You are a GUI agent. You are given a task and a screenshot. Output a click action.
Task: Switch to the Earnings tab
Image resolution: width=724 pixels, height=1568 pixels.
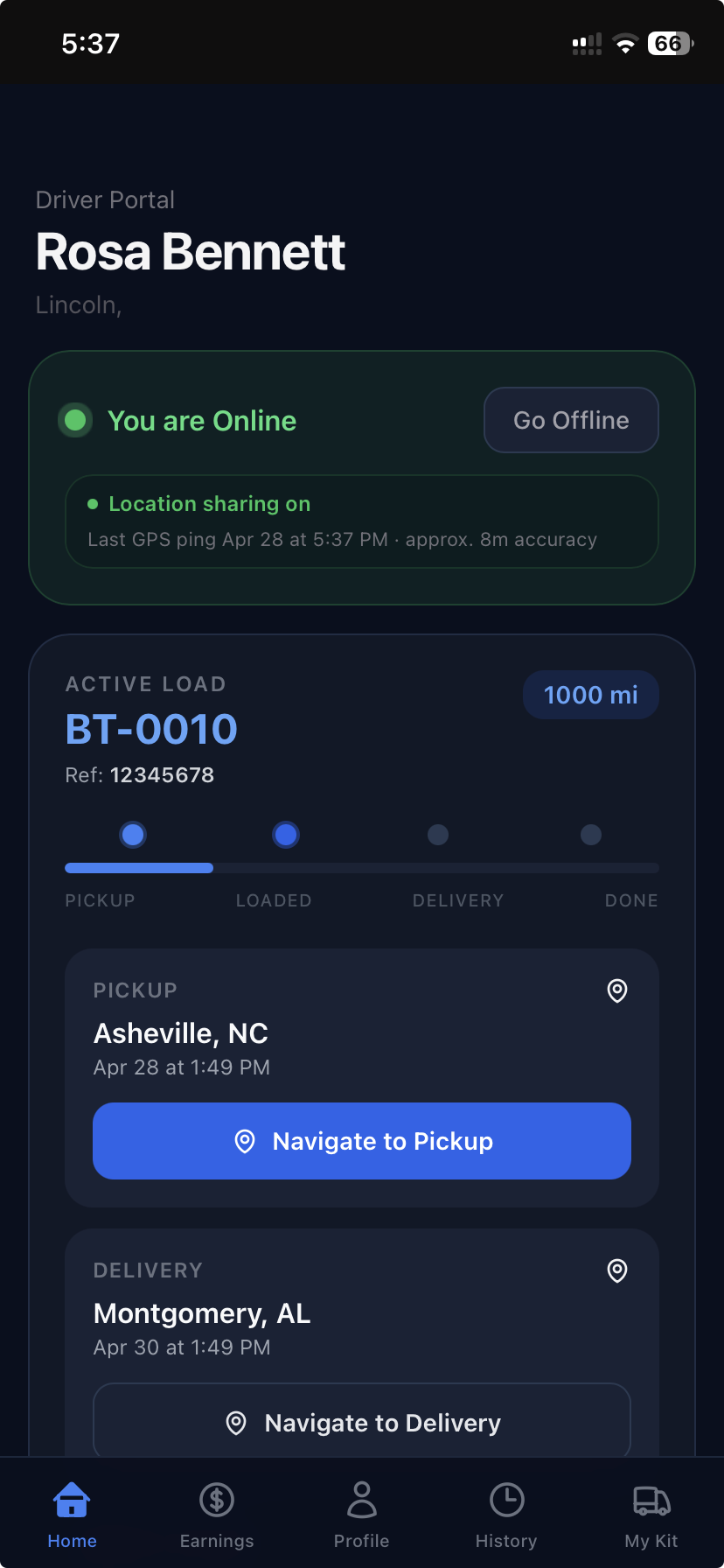pyautogui.click(x=217, y=1515)
